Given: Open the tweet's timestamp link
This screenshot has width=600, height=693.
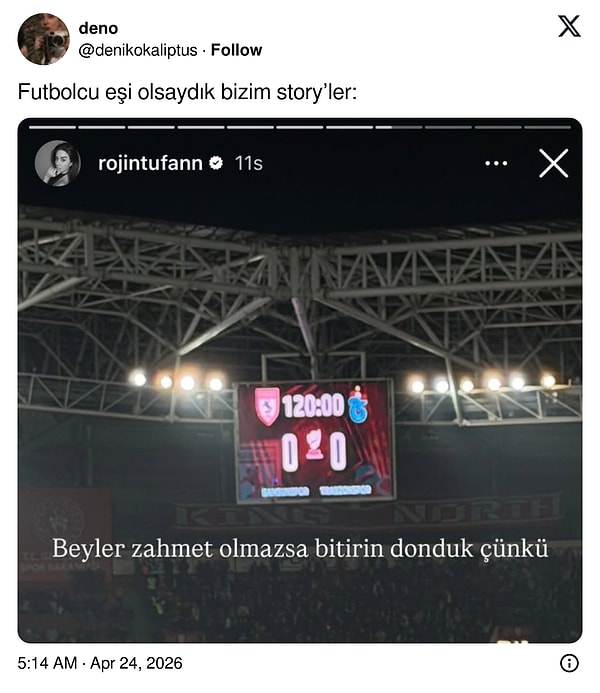Looking at the screenshot, I should (x=100, y=663).
